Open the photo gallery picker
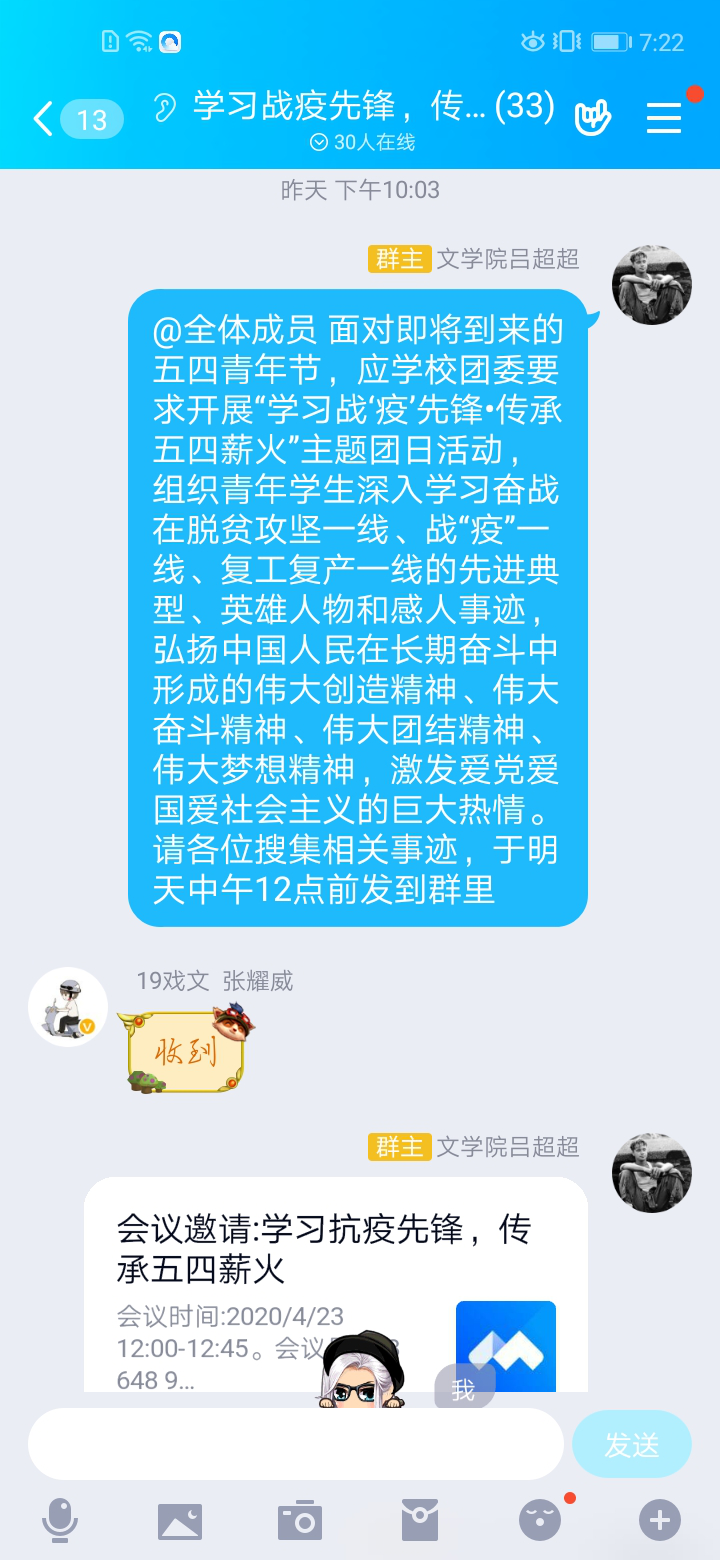Image resolution: width=720 pixels, height=1560 pixels. pyautogui.click(x=180, y=1521)
